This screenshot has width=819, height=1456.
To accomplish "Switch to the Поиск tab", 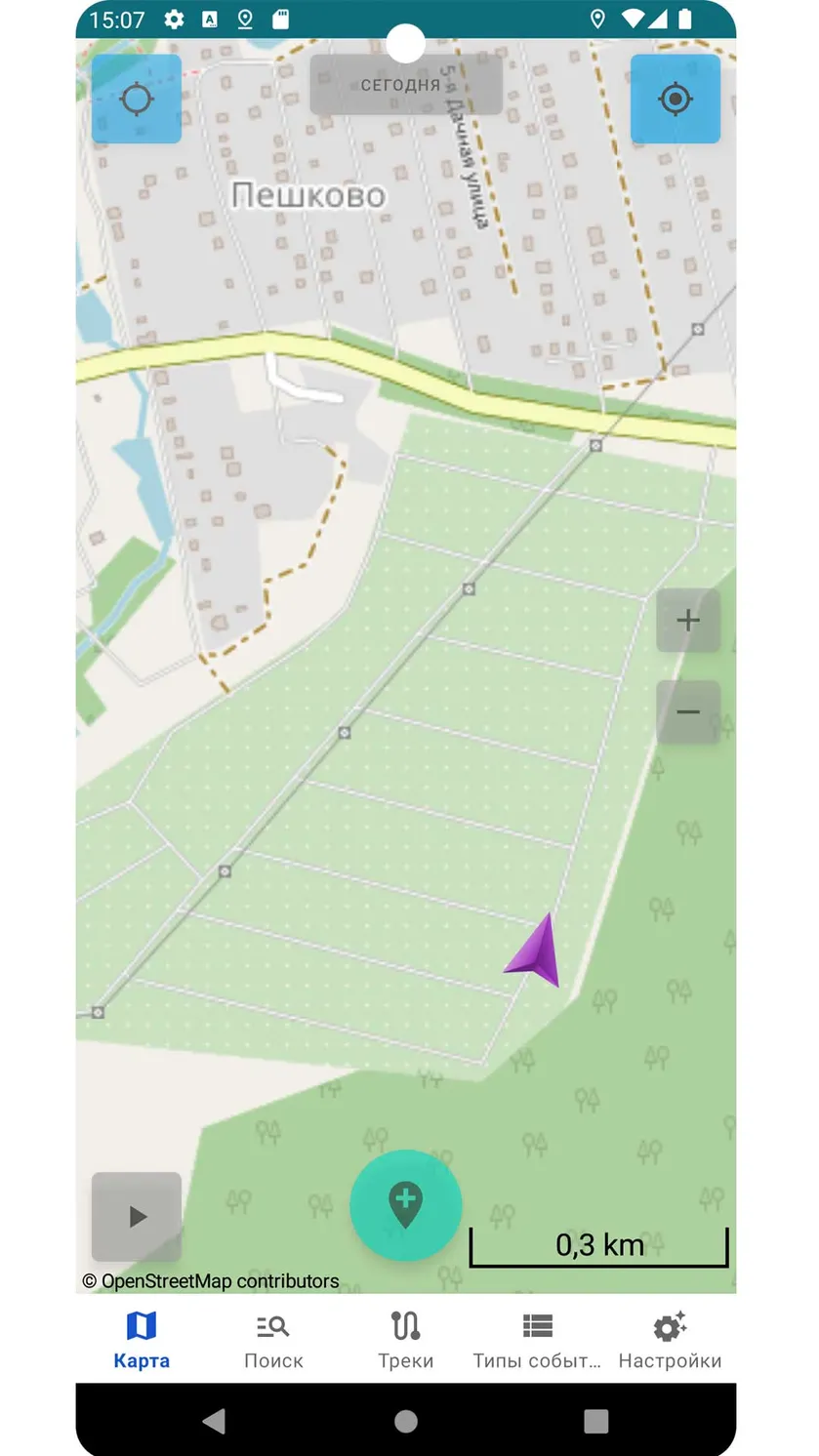I will (x=273, y=1339).
